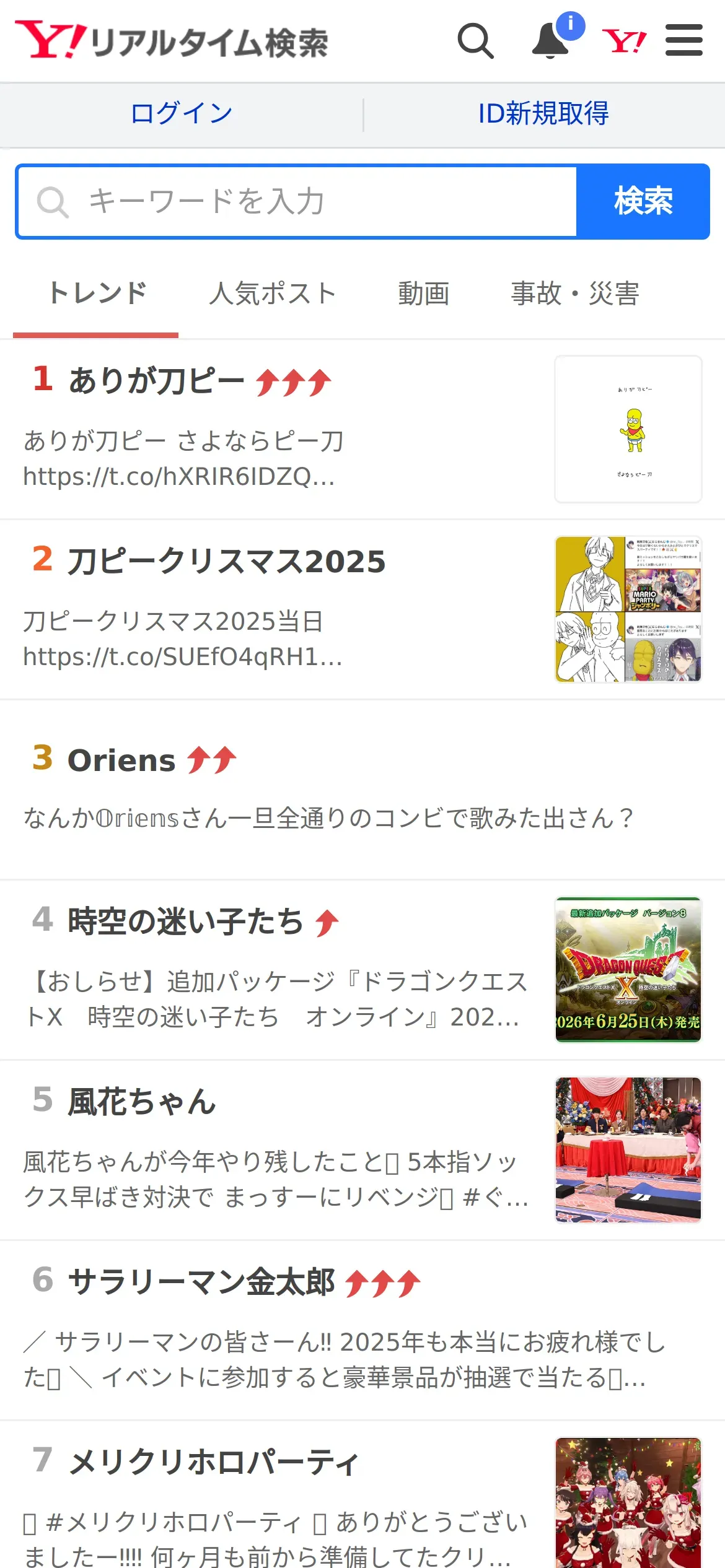Open trend 時空の迷い子たち
This screenshot has height=1568, width=725.
[185, 921]
